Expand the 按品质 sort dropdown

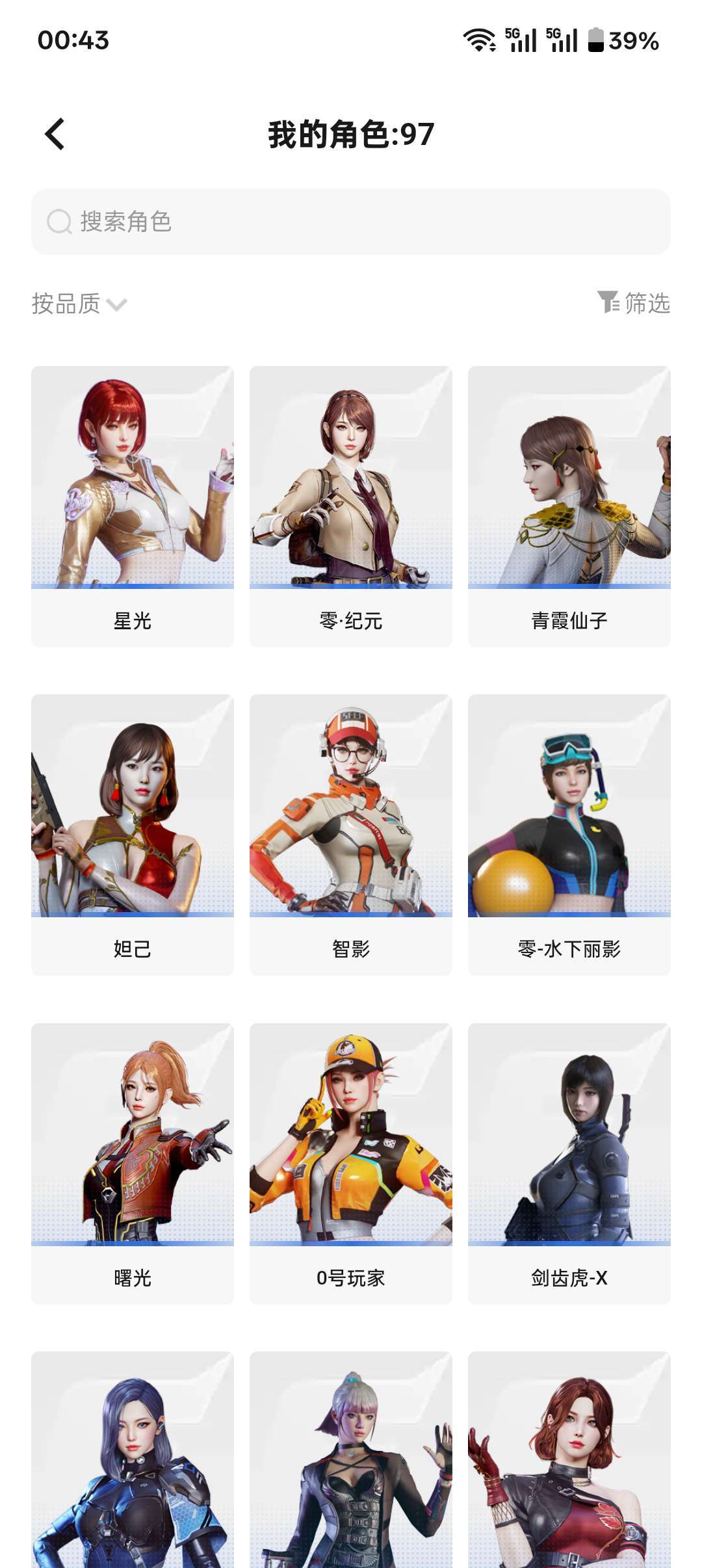[79, 304]
